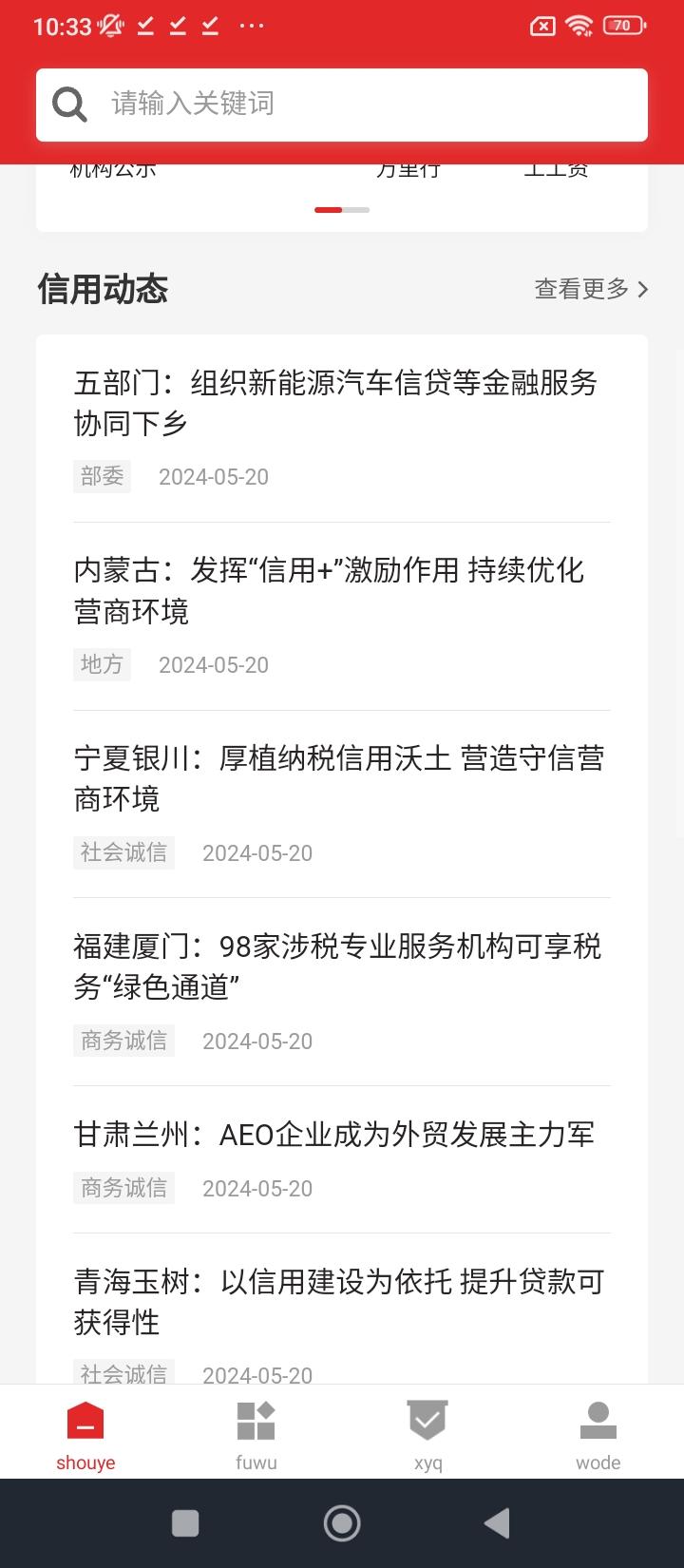Open the 查看更多 link for 信用动态

[582, 289]
